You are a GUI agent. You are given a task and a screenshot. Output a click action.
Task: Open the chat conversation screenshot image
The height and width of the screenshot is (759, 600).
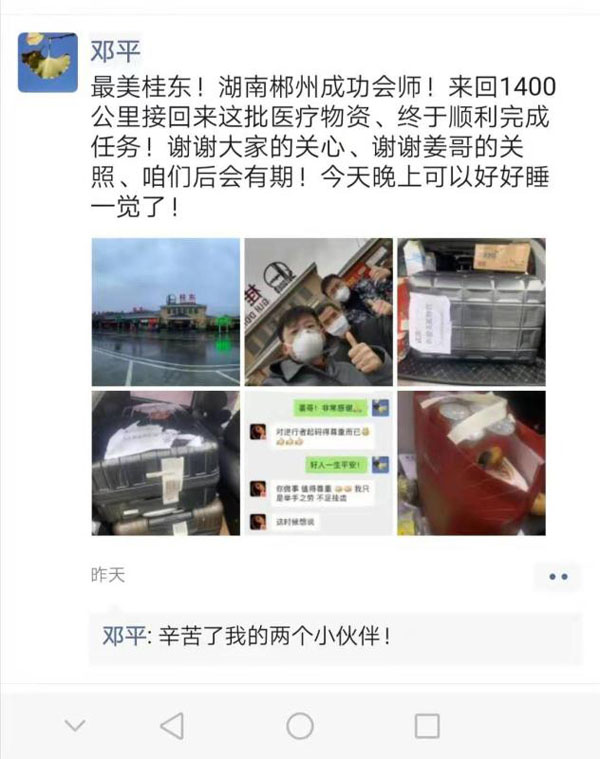[x=318, y=462]
